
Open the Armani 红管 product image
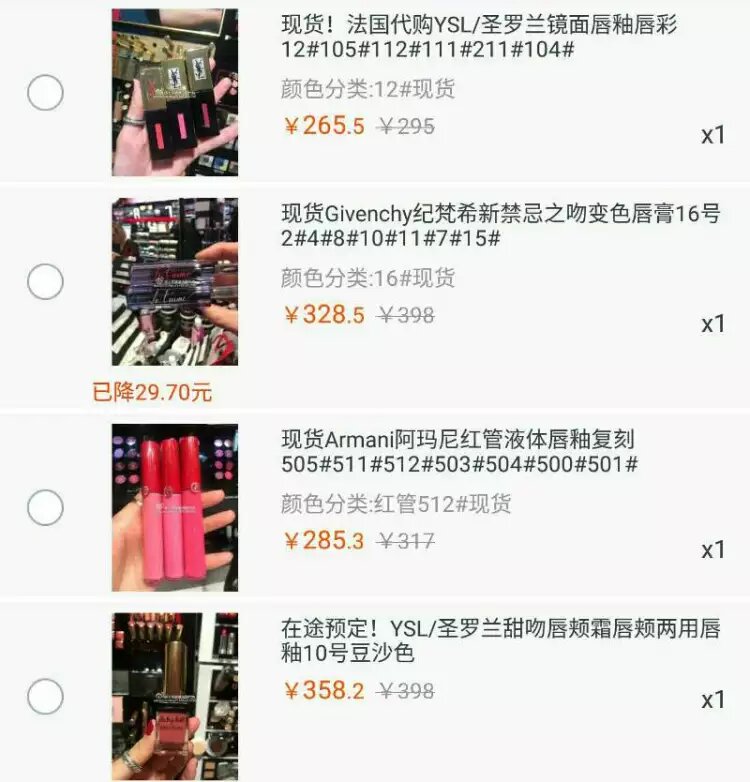175,507
